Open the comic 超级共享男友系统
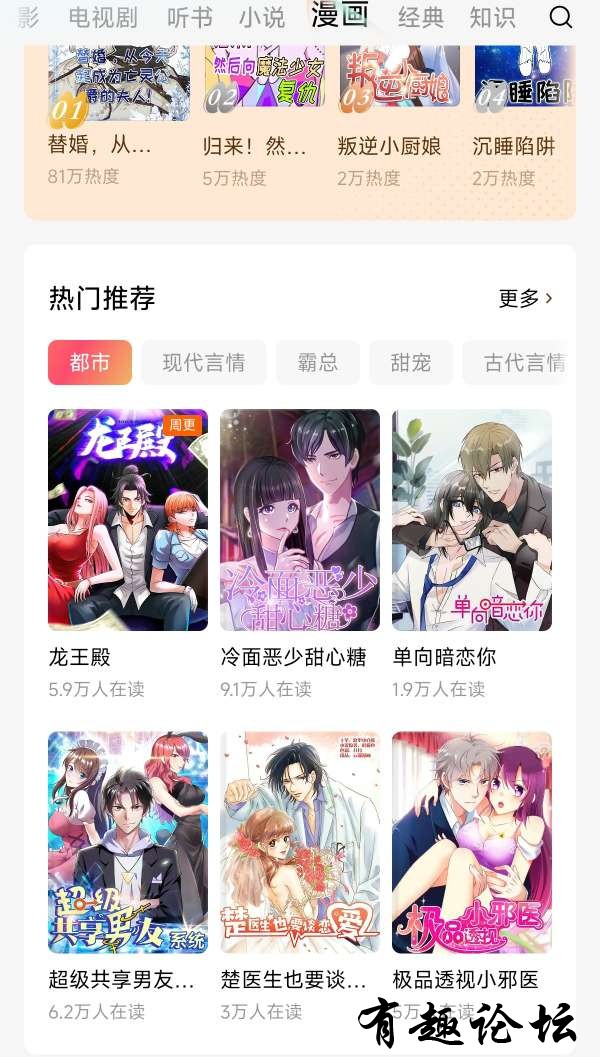 (x=128, y=842)
